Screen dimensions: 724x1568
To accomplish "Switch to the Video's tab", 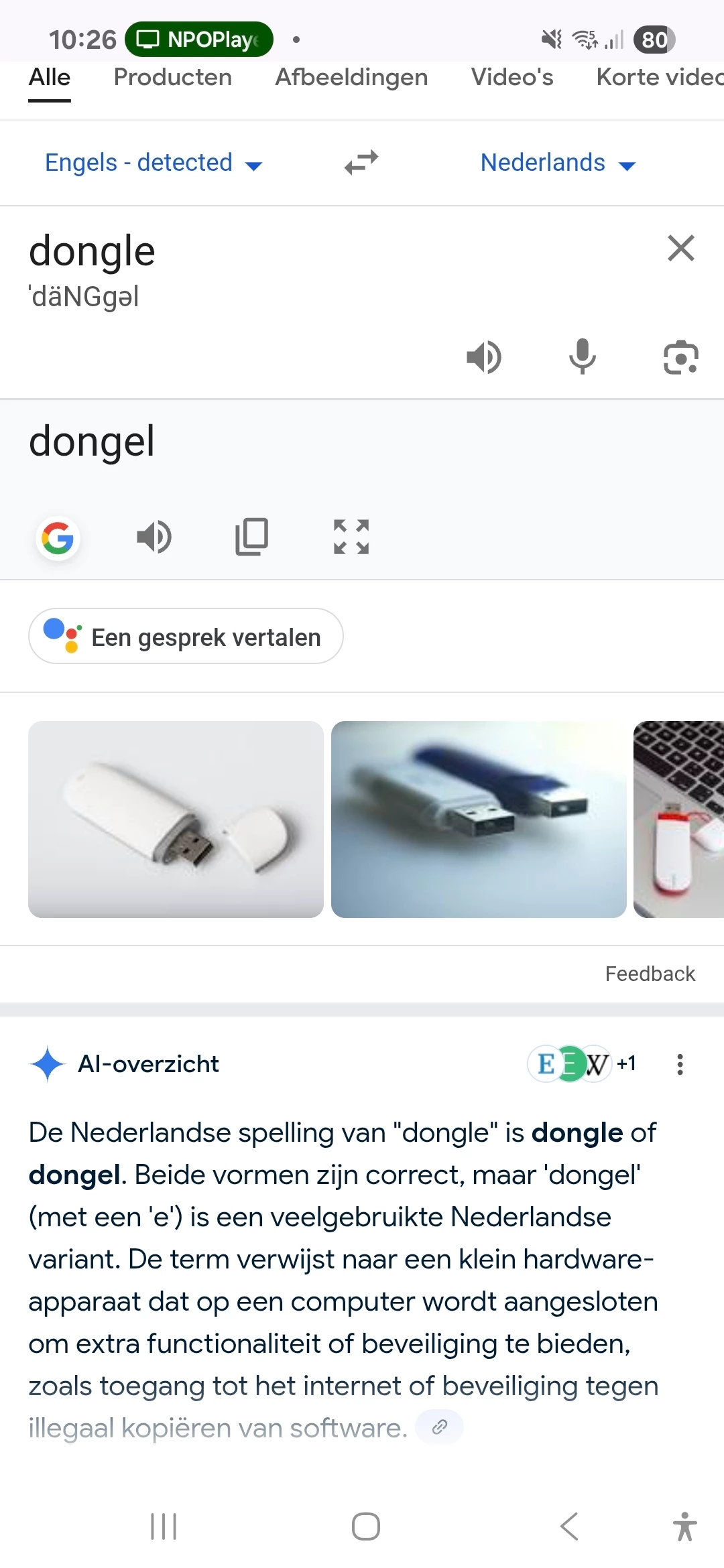I will [512, 78].
